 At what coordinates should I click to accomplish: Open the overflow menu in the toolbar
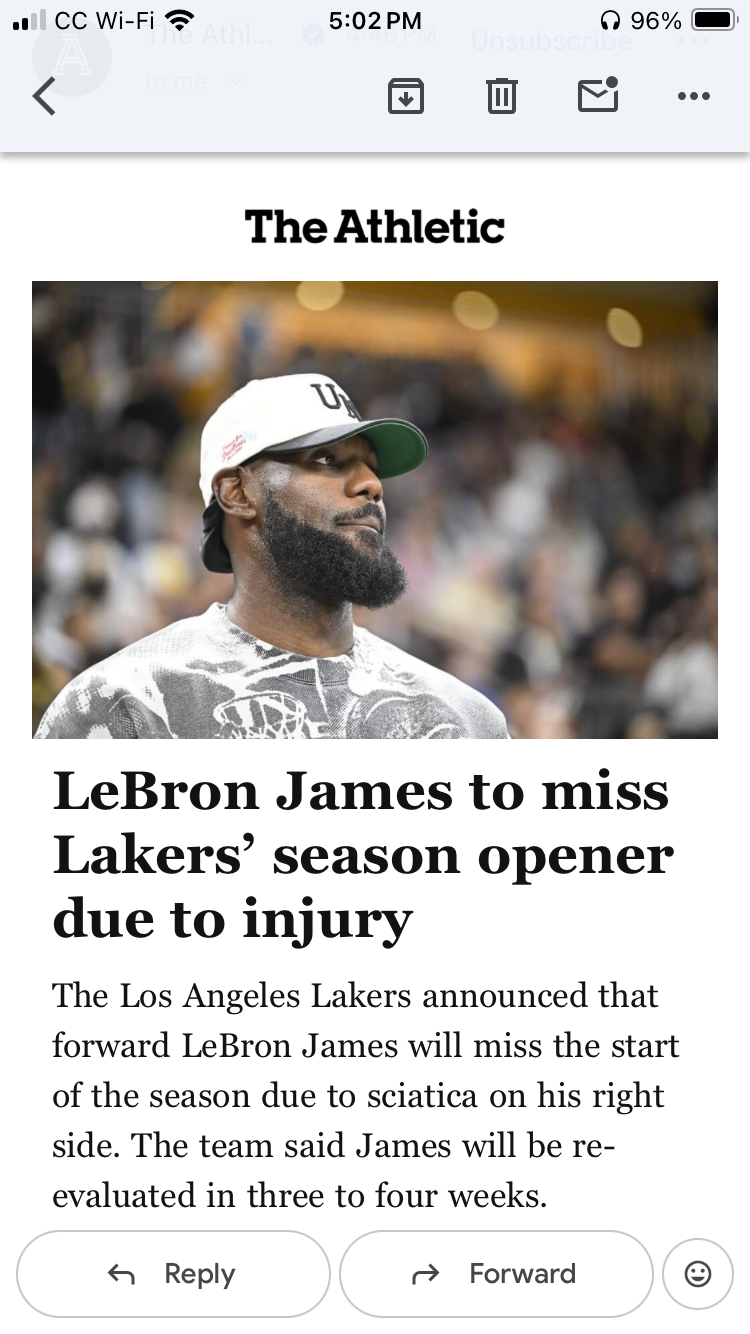point(693,97)
